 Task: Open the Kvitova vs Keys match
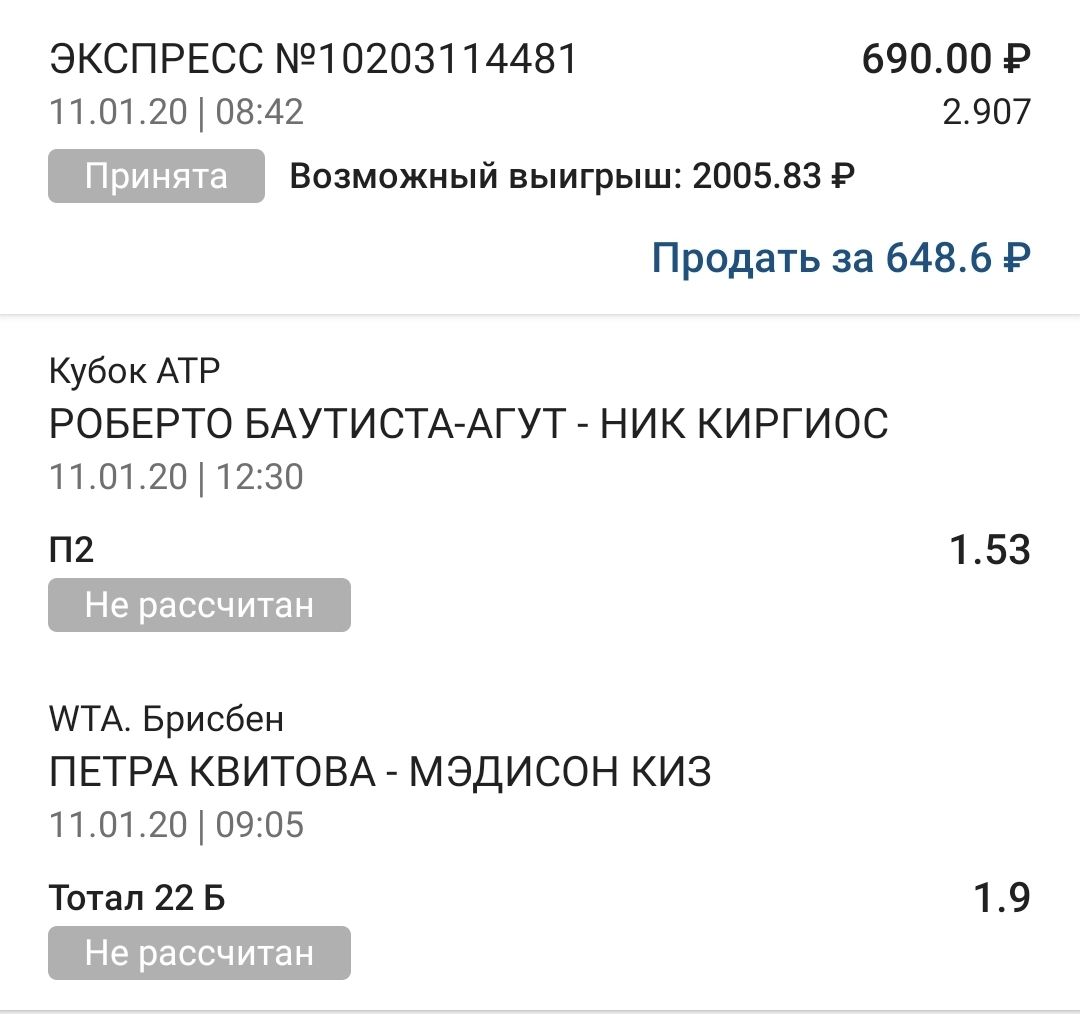pyautogui.click(x=380, y=773)
